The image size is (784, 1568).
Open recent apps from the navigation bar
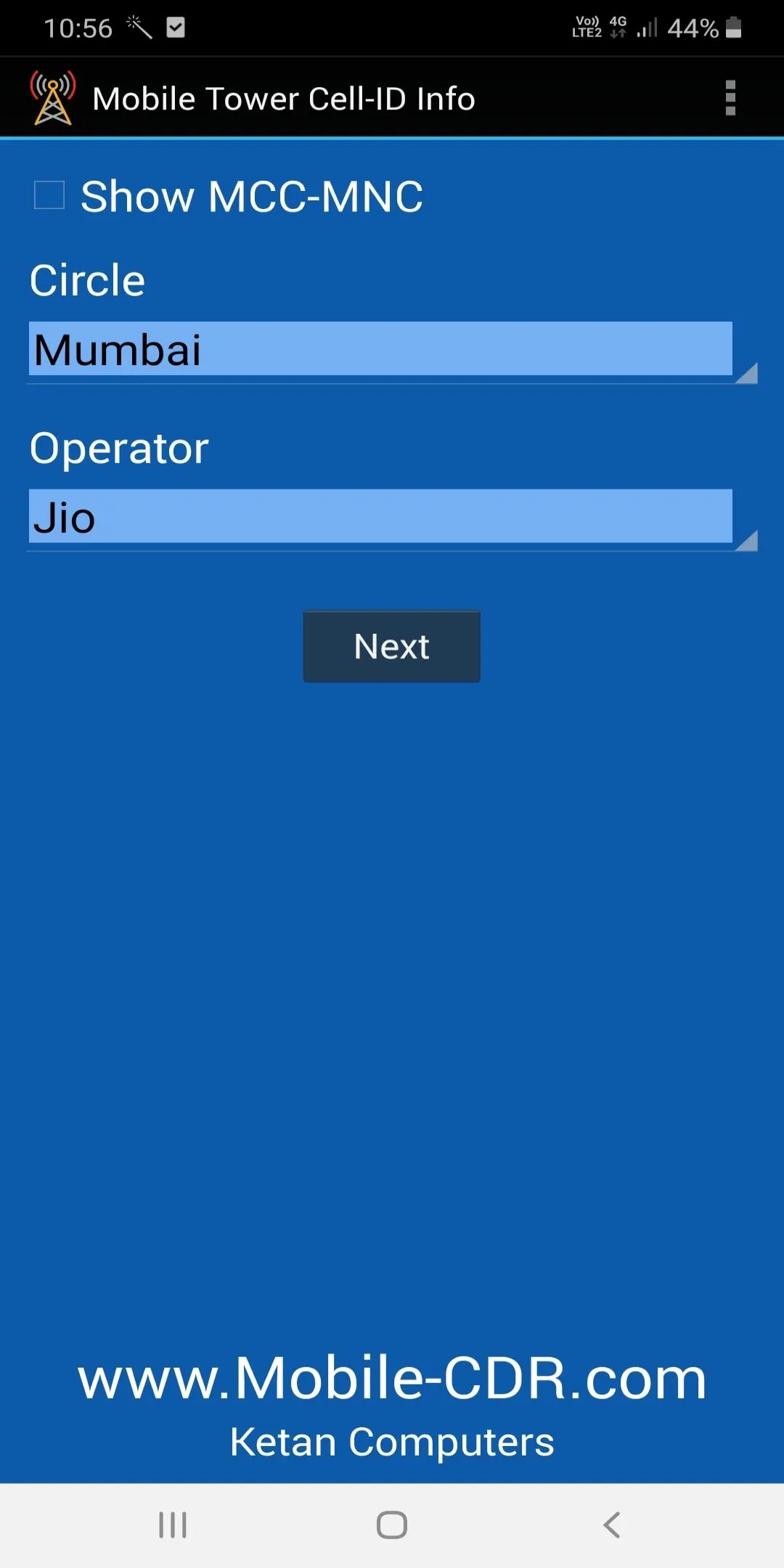(173, 1524)
